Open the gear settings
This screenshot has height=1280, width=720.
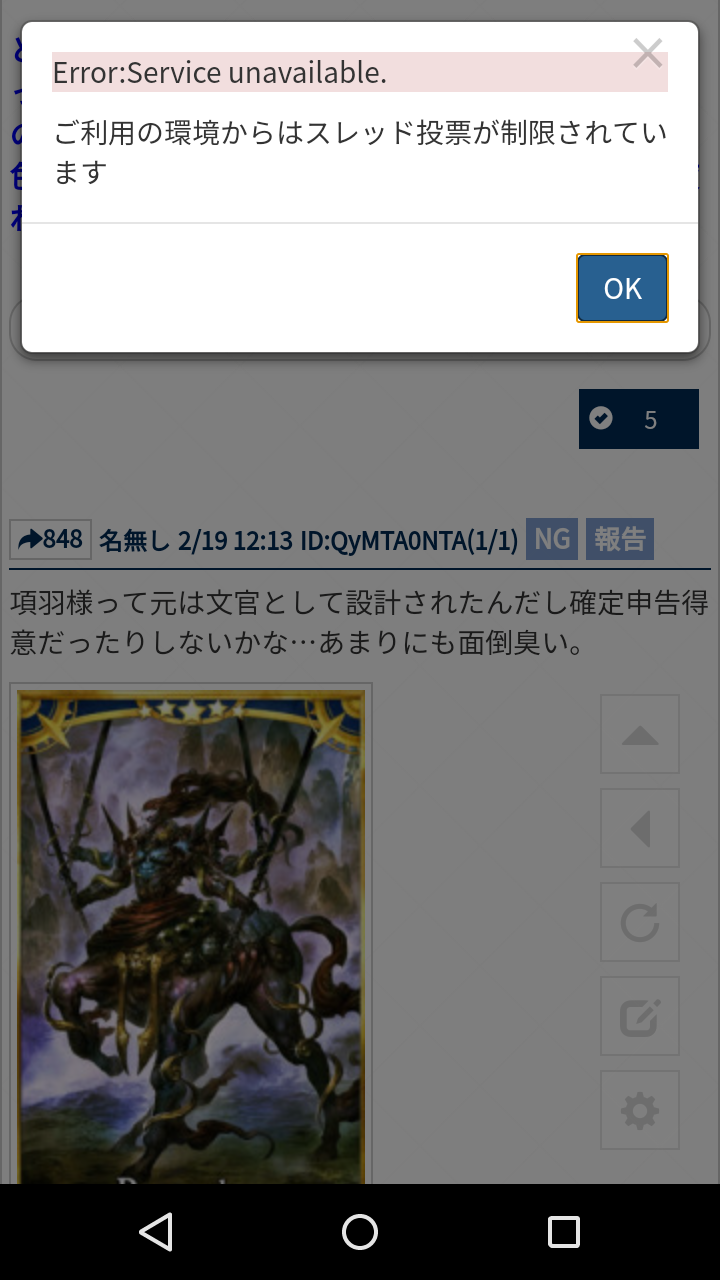(x=640, y=1111)
